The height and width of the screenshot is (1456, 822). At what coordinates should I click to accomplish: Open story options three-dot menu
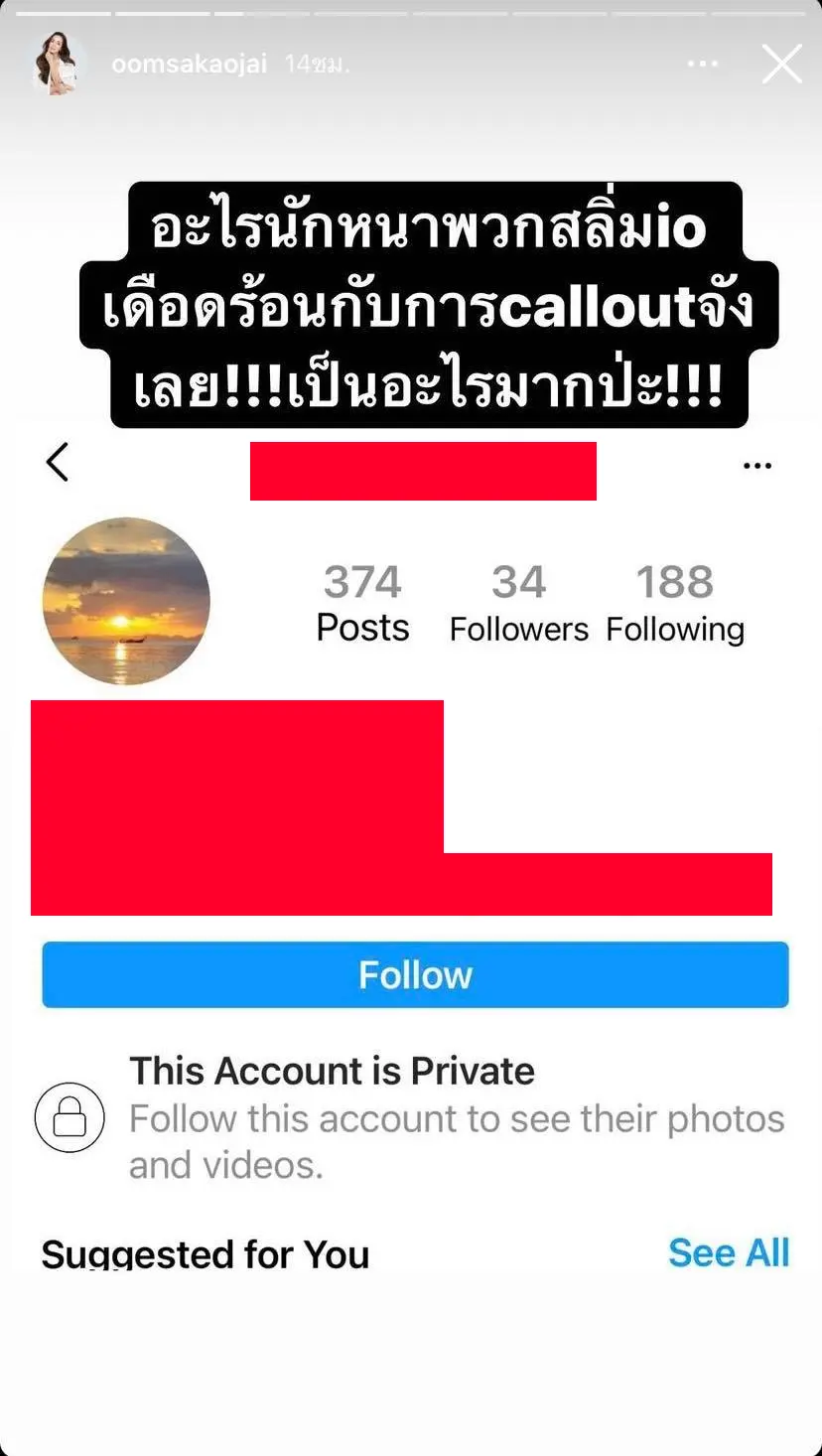(x=702, y=65)
